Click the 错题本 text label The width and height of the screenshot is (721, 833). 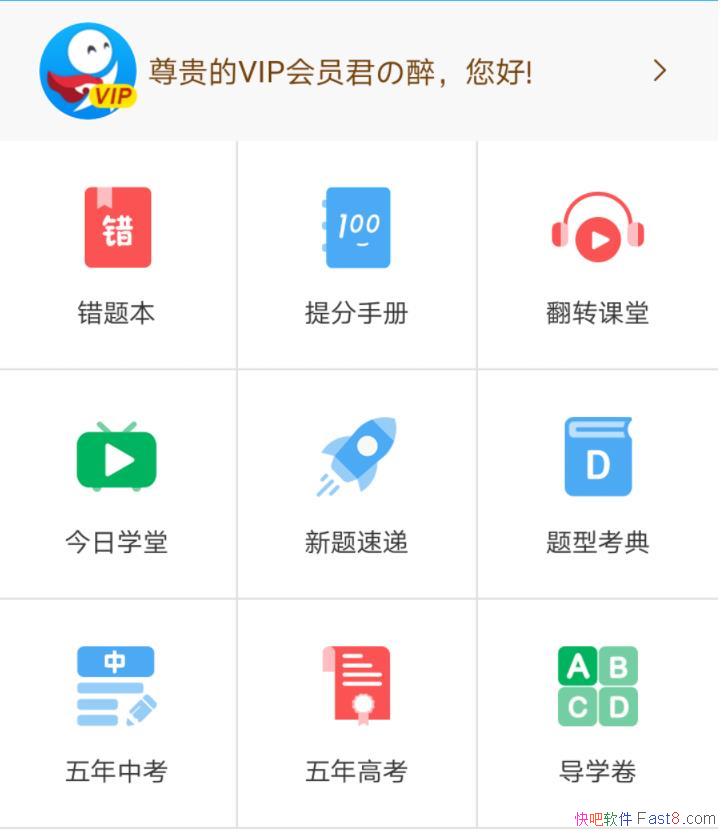click(x=116, y=311)
